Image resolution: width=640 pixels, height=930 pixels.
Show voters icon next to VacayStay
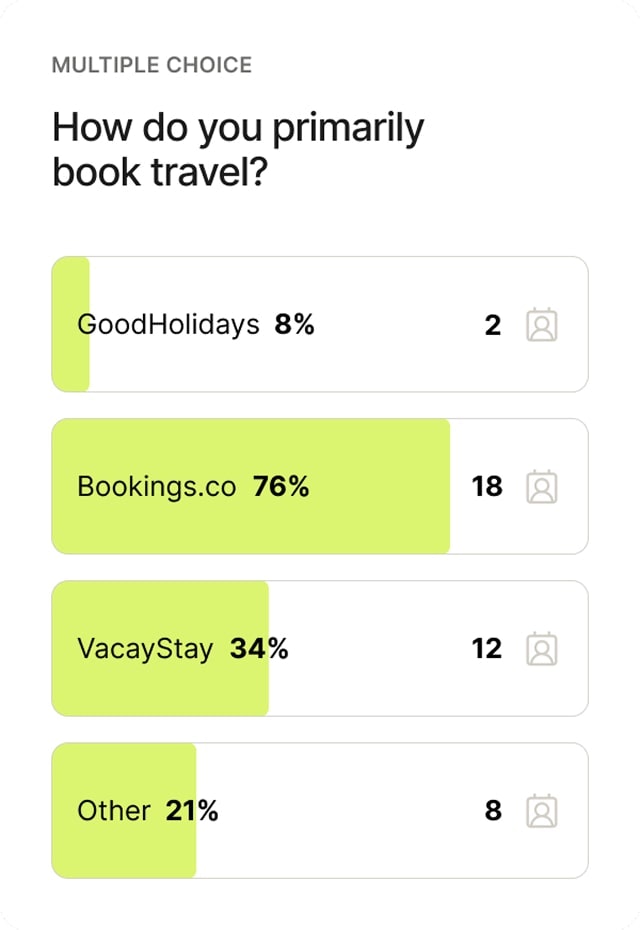click(x=542, y=648)
